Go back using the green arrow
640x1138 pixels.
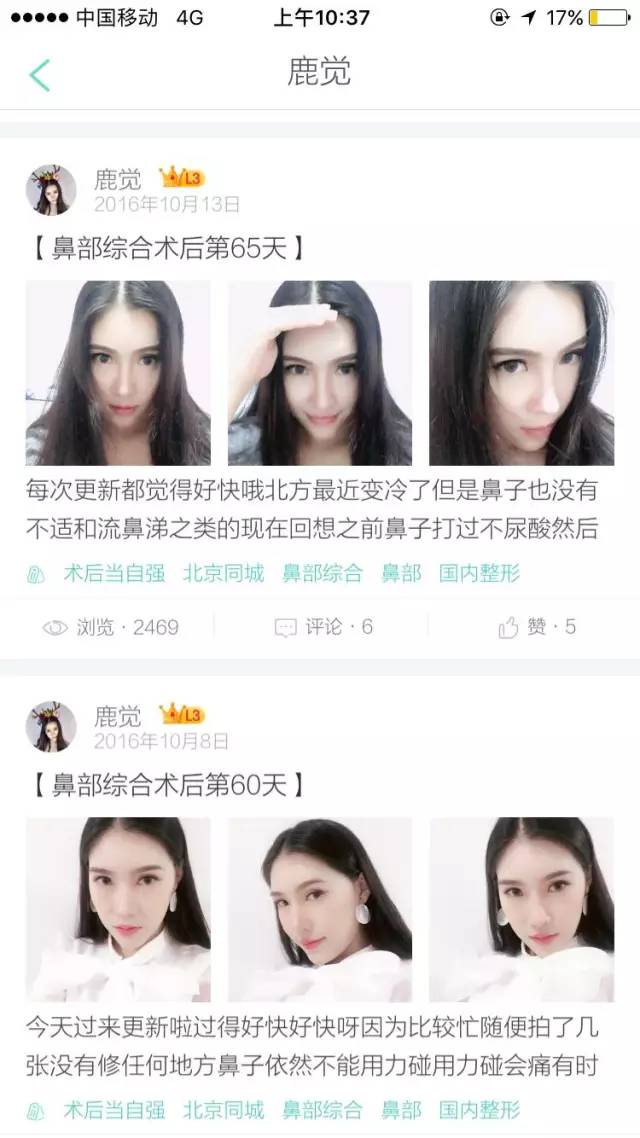40,75
